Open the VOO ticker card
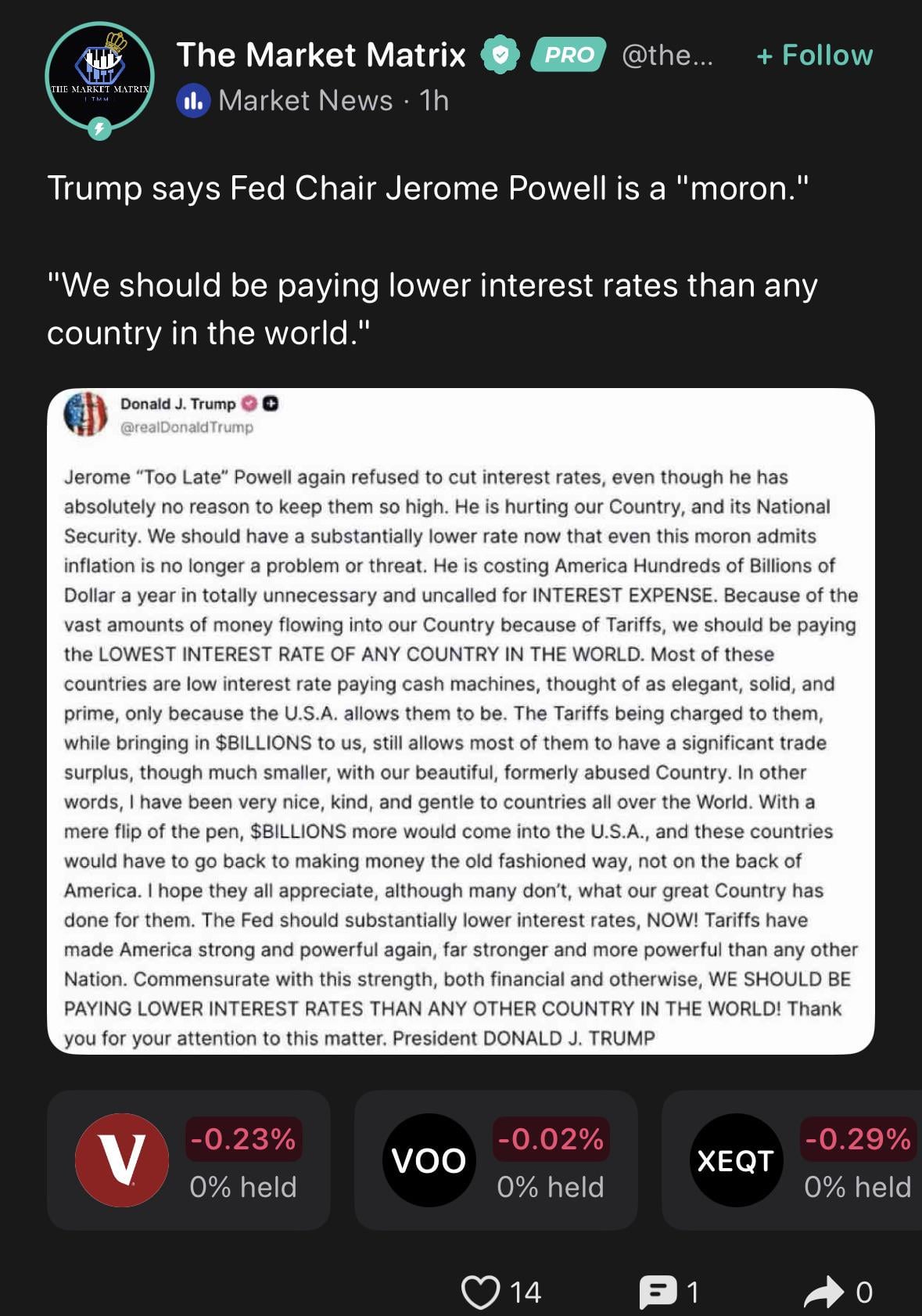This screenshot has width=922, height=1316. [x=496, y=1160]
